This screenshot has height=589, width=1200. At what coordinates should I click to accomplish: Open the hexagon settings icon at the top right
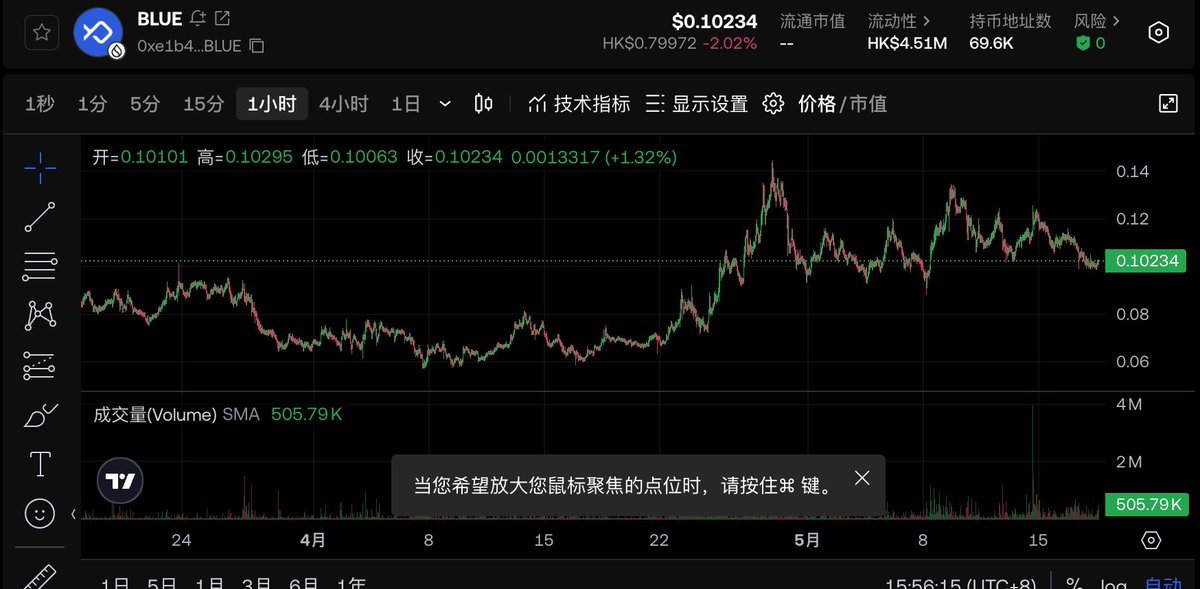coord(1158,32)
